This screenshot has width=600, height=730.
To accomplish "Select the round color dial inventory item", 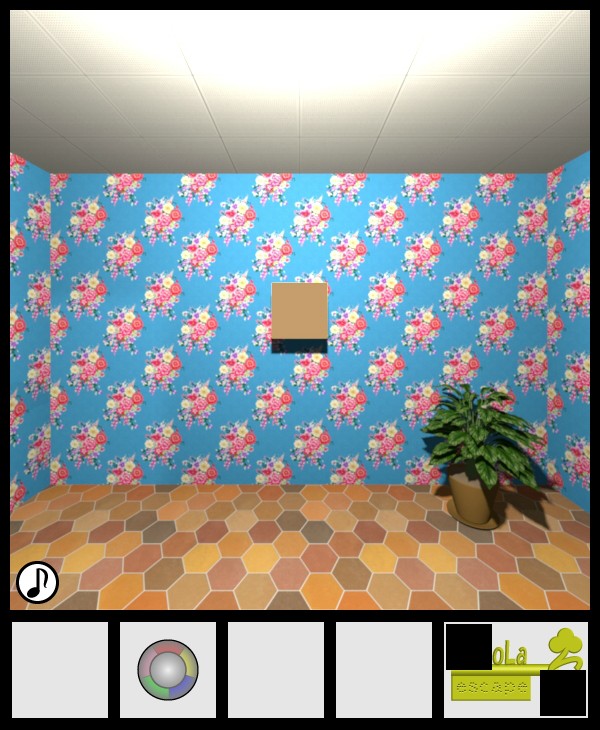I will click(168, 669).
